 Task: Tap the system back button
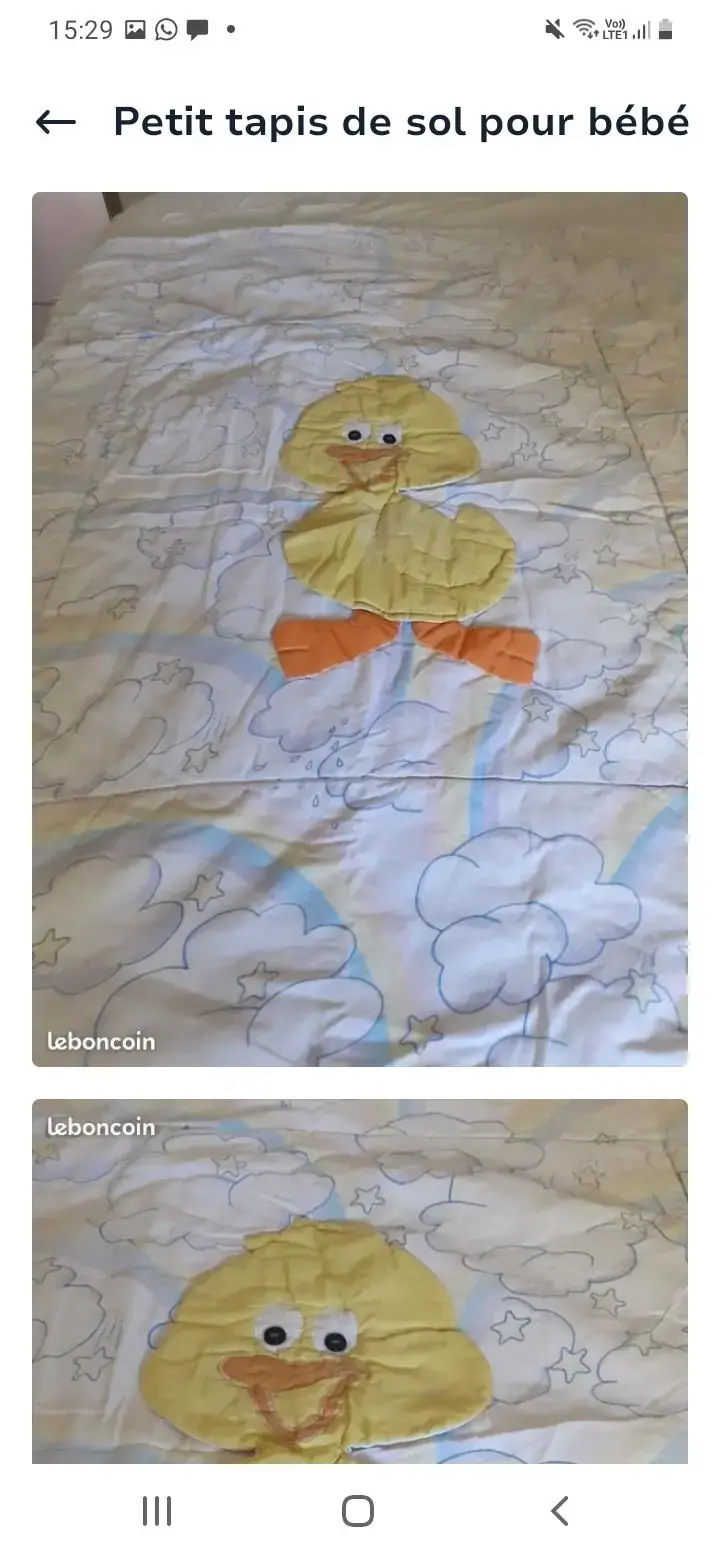[560, 1510]
